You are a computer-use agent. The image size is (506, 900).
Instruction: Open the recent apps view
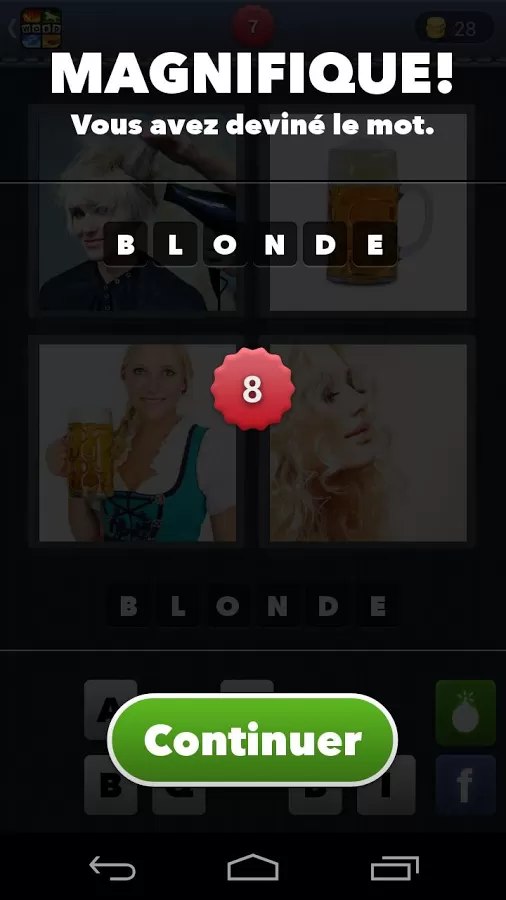[x=394, y=867]
